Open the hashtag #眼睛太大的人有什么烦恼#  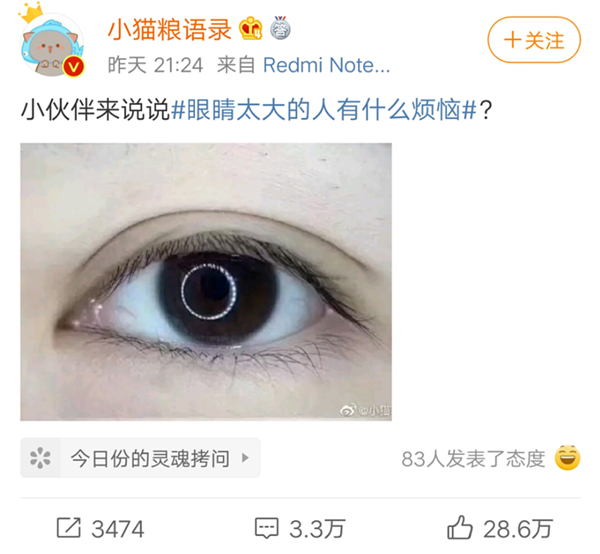(x=321, y=109)
